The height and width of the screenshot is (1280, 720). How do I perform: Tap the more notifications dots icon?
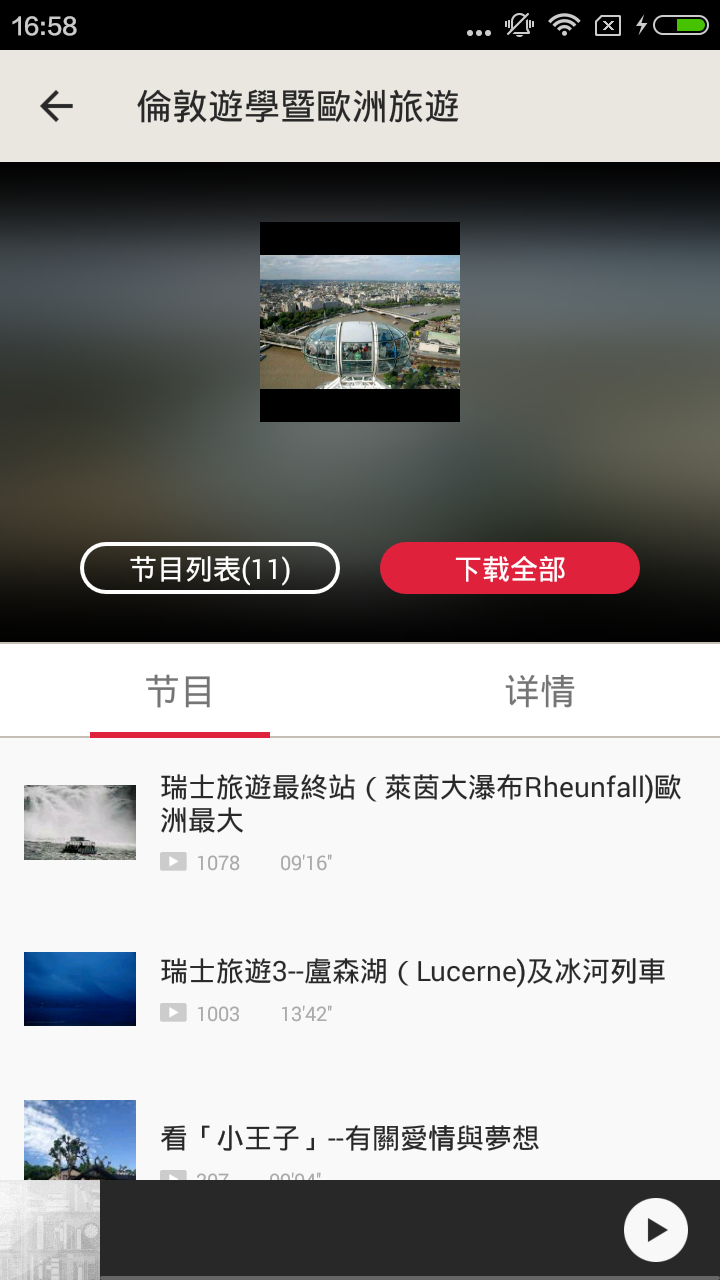coord(479,28)
